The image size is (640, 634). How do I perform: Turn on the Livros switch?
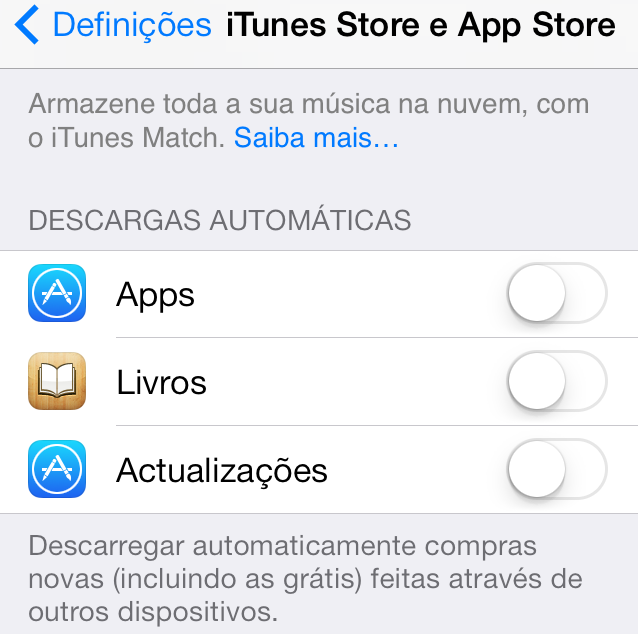(556, 381)
